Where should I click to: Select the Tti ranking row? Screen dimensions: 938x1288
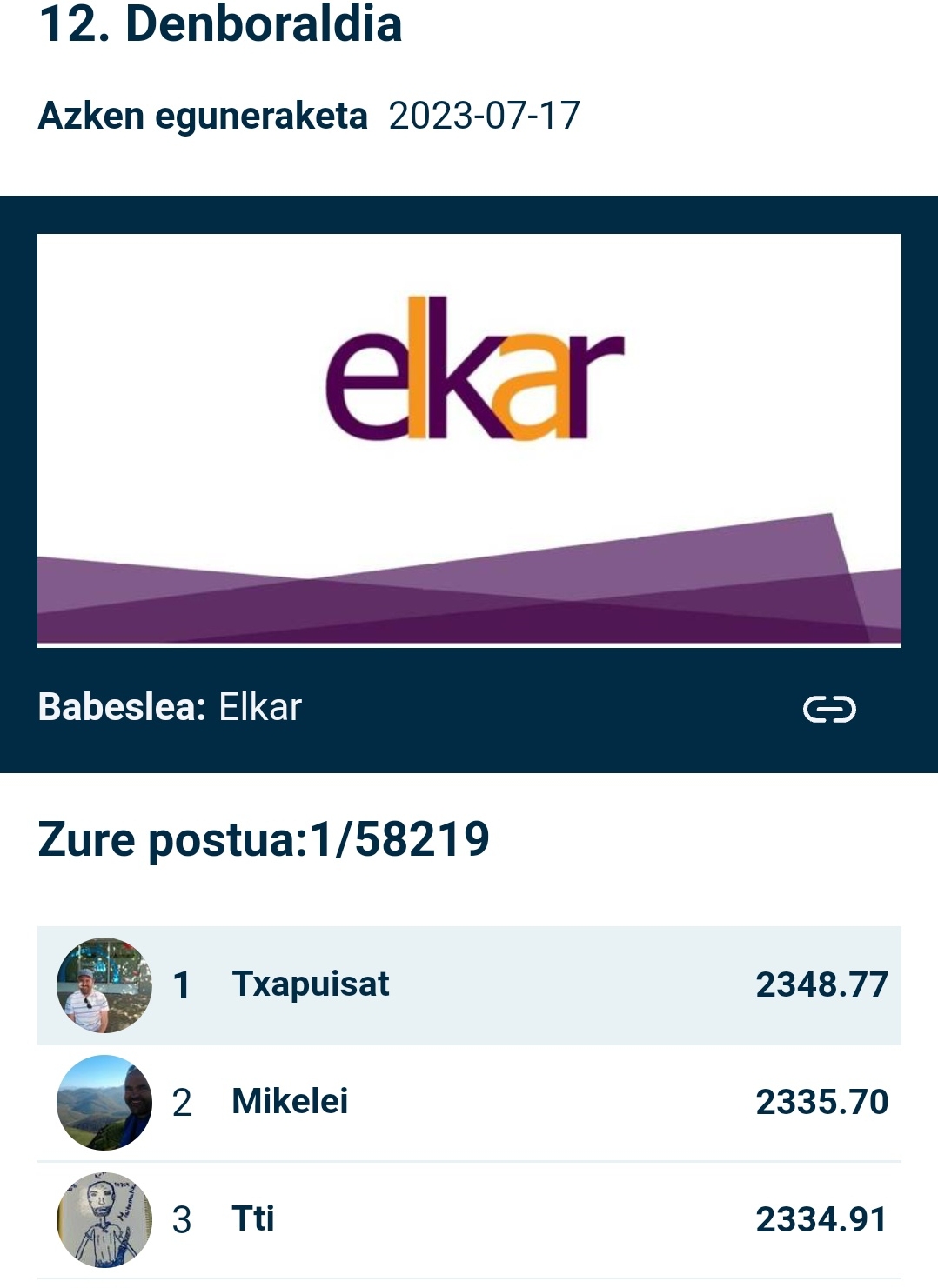(469, 1219)
